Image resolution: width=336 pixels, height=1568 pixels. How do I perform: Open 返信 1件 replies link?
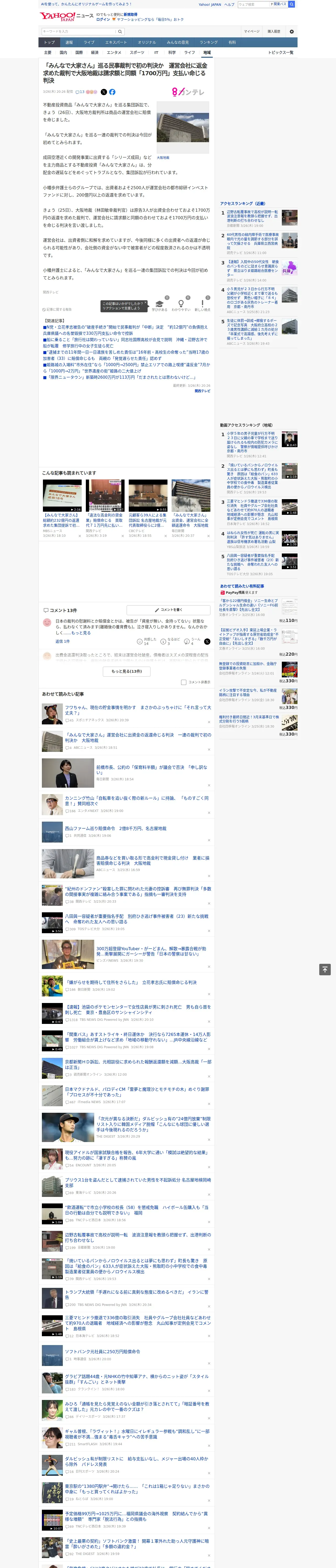pyautogui.click(x=62, y=642)
